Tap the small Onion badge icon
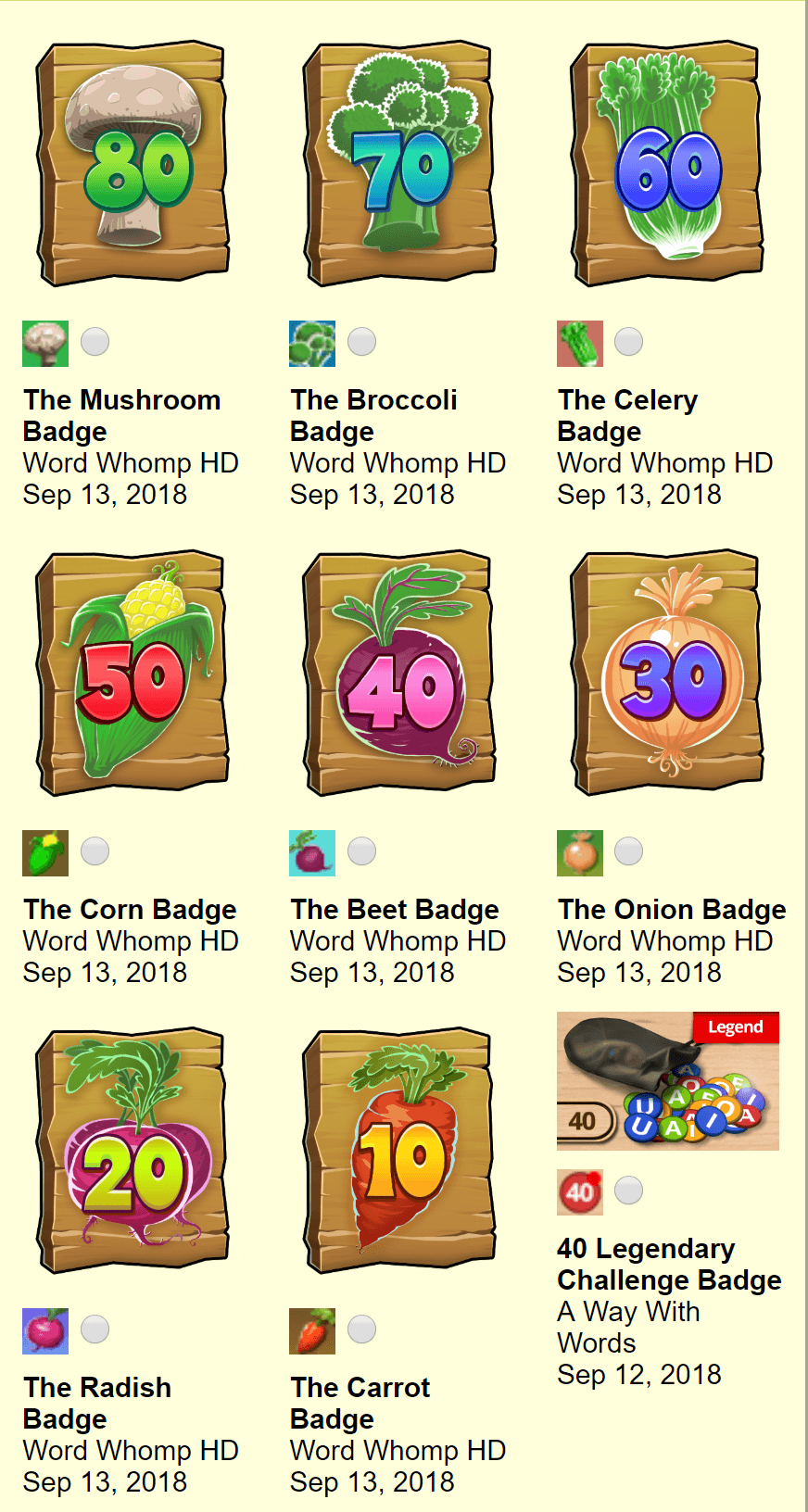The height and width of the screenshot is (1512, 808). point(580,853)
